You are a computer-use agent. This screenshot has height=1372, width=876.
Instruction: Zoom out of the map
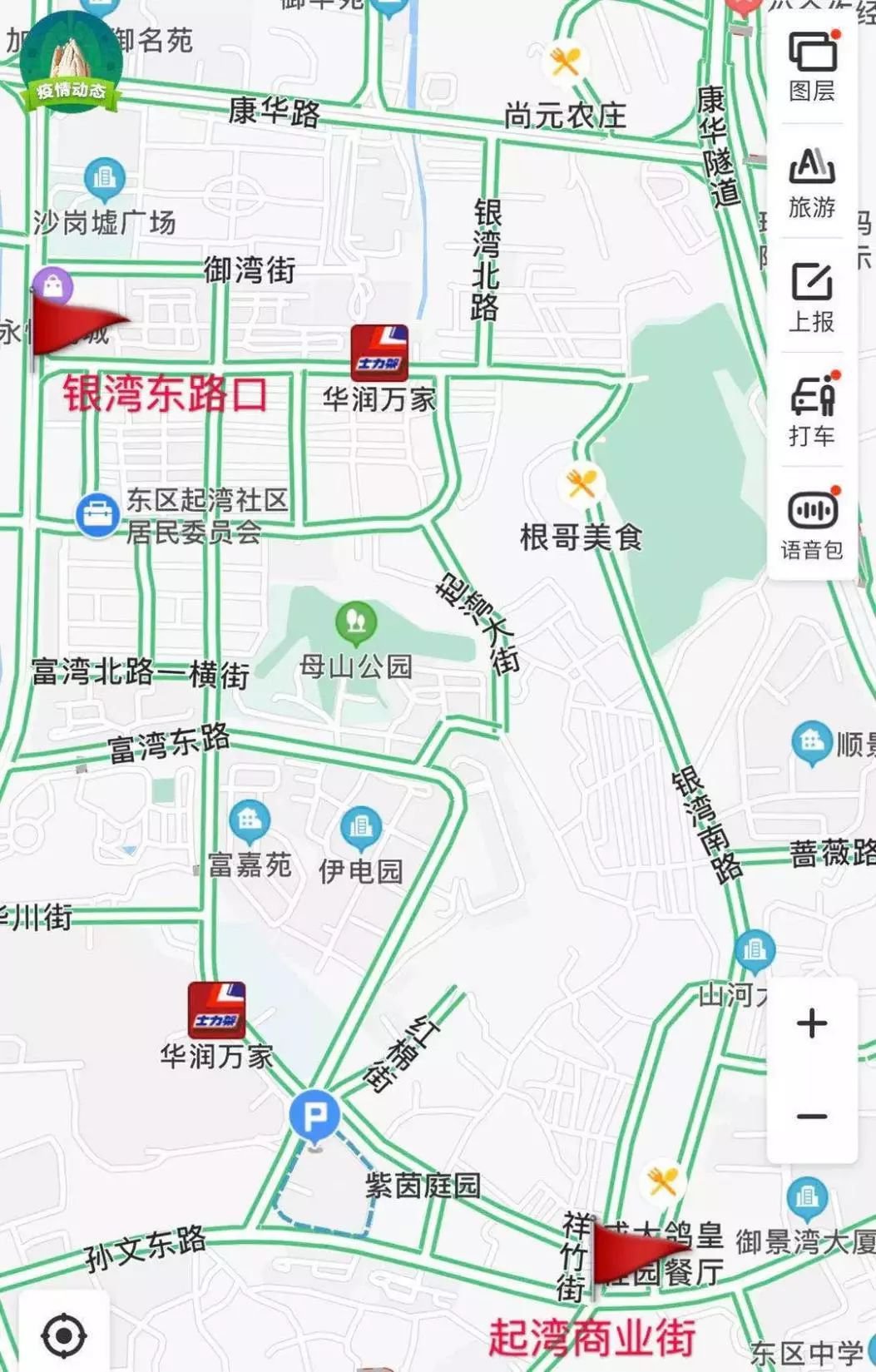[x=812, y=1116]
